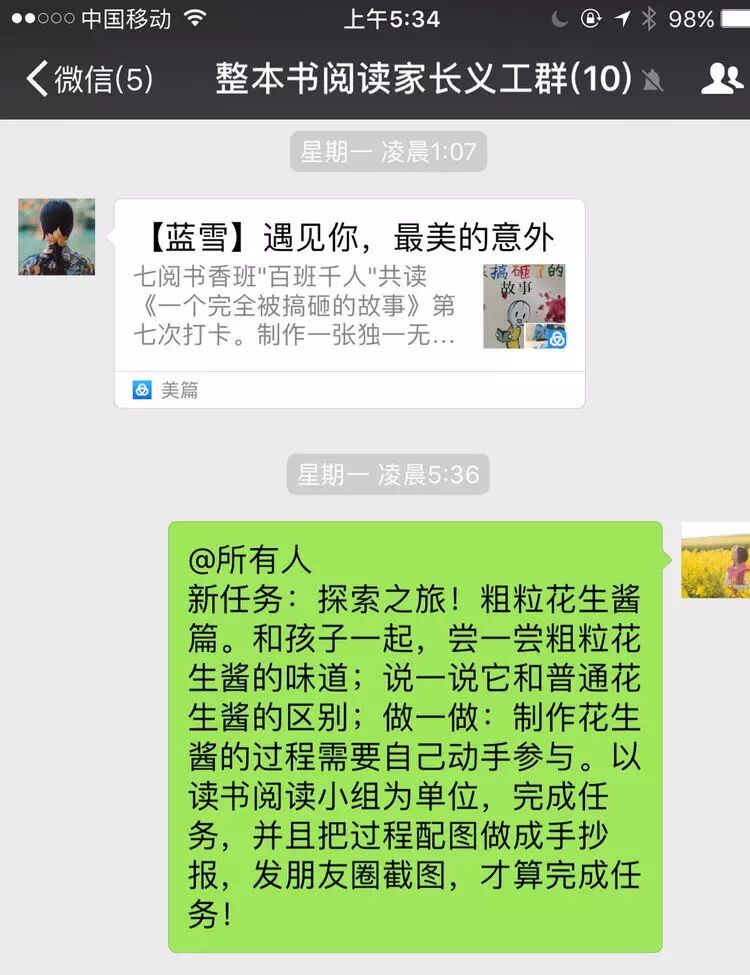Go back to the 微信 chat list

click(88, 79)
